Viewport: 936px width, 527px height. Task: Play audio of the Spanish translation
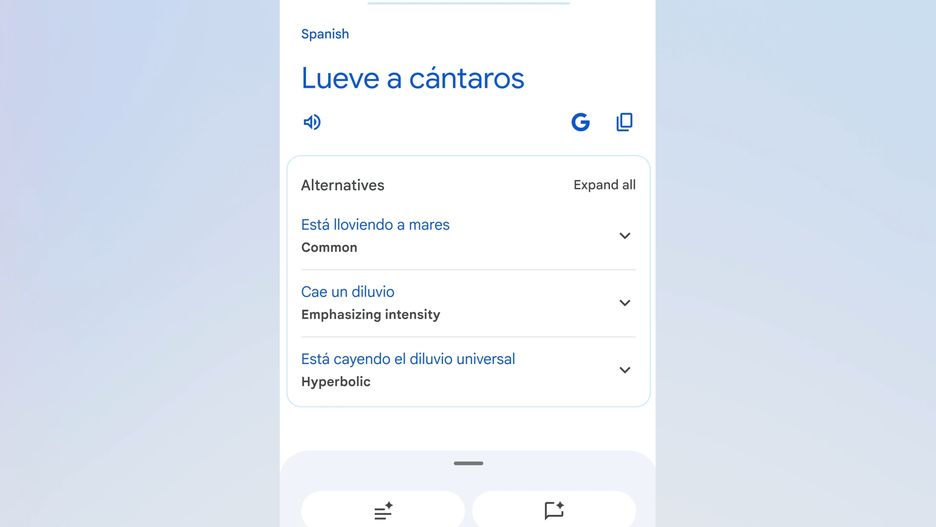coord(312,122)
